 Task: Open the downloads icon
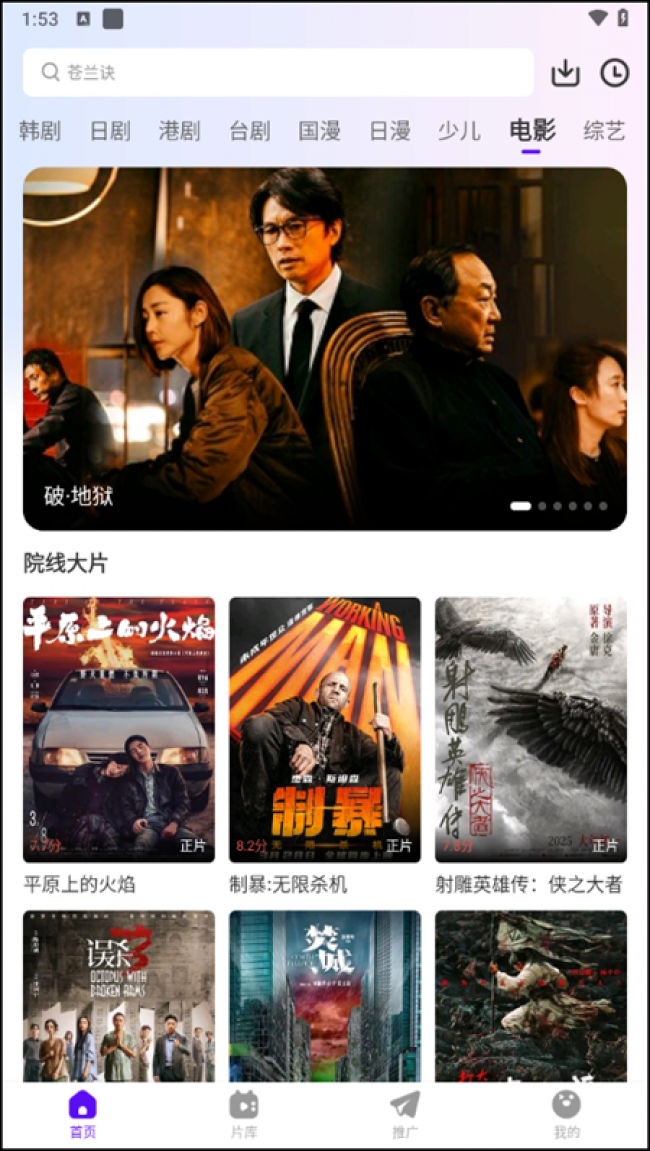coord(566,73)
